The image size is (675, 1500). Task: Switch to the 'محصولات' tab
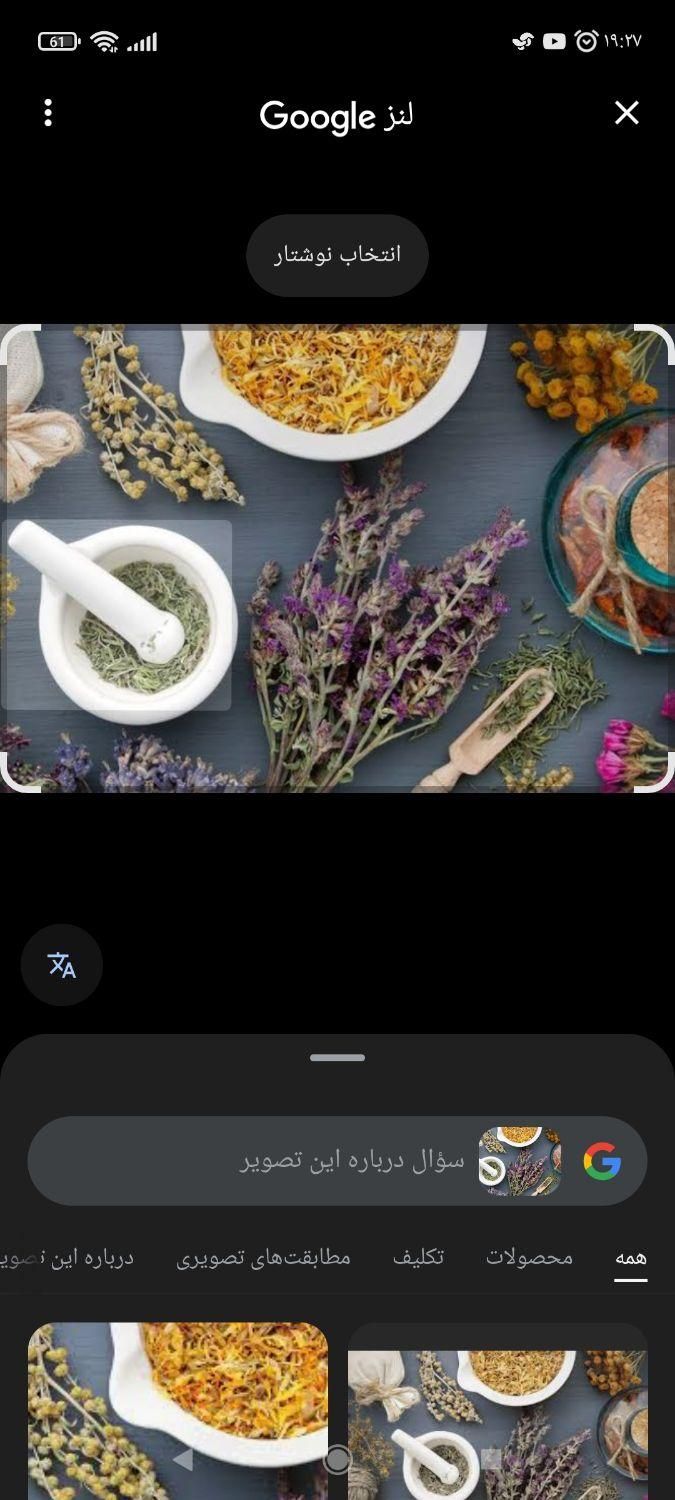pos(529,1257)
